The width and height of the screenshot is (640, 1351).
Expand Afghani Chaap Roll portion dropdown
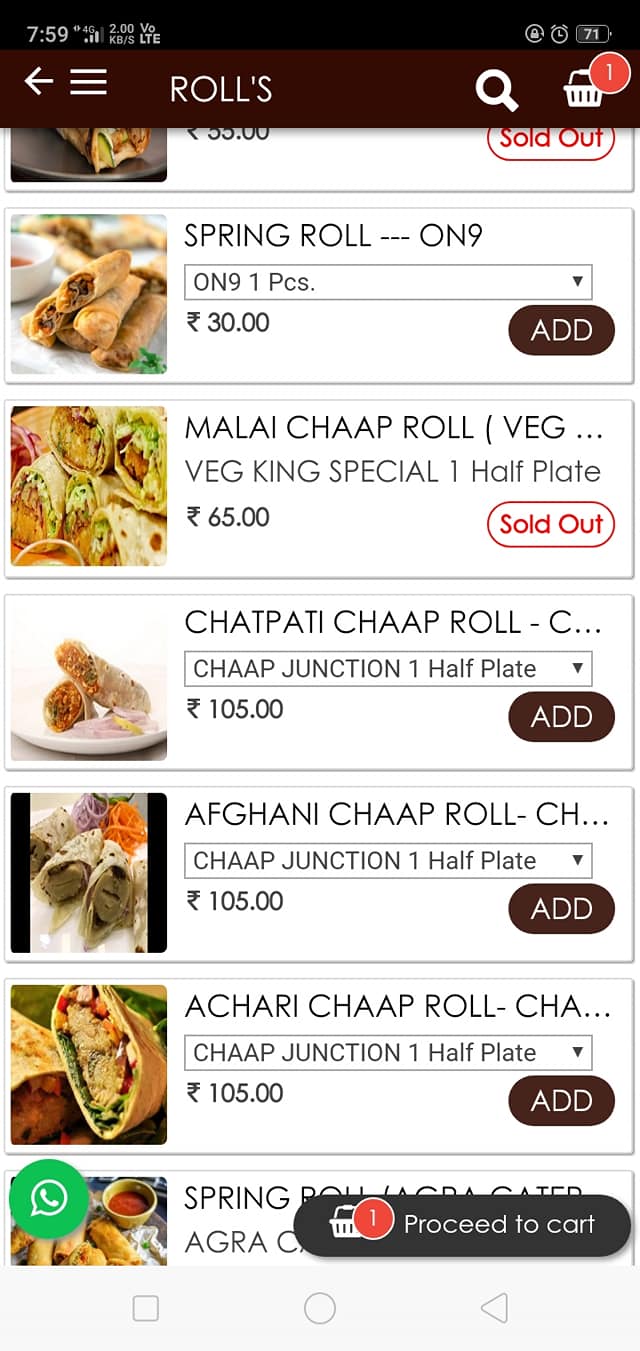tap(388, 860)
